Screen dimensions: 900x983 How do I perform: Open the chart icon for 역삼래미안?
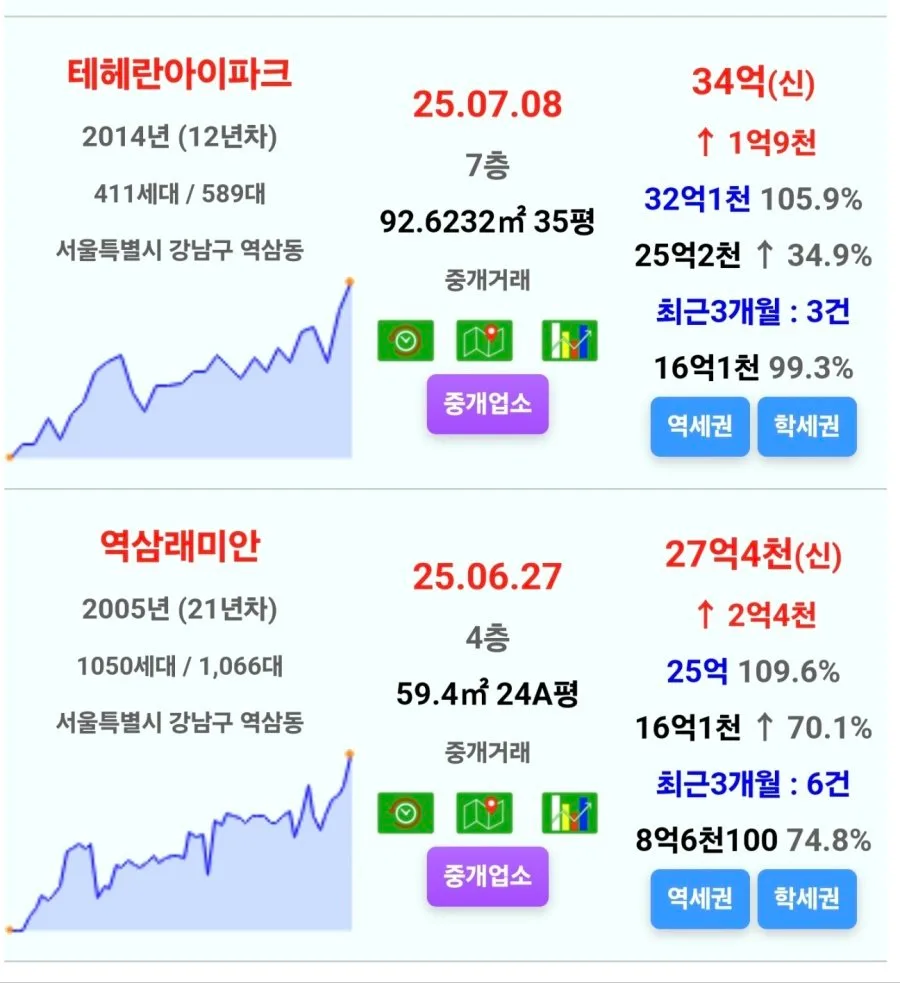569,812
